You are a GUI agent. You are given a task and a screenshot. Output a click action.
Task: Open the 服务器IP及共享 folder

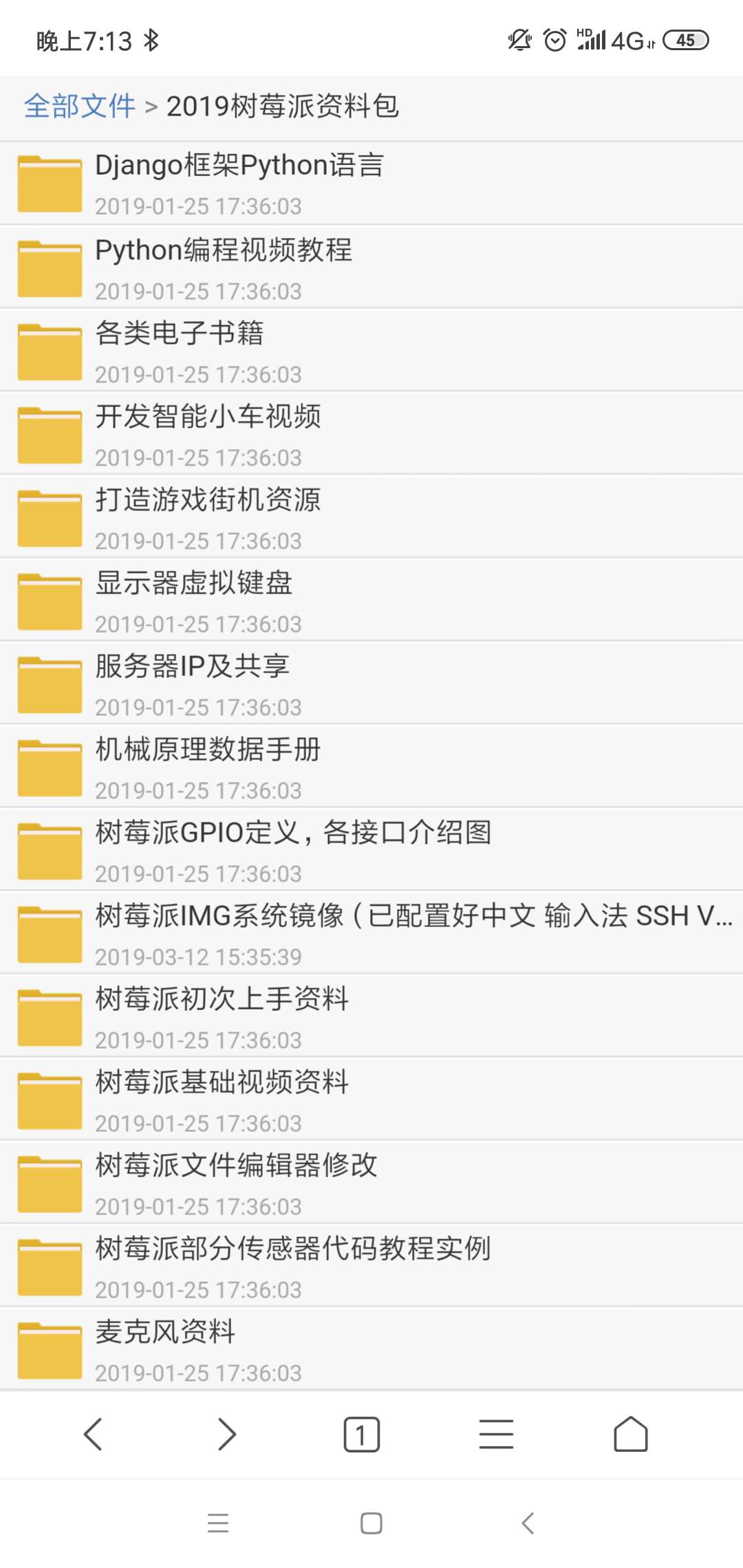pos(371,683)
